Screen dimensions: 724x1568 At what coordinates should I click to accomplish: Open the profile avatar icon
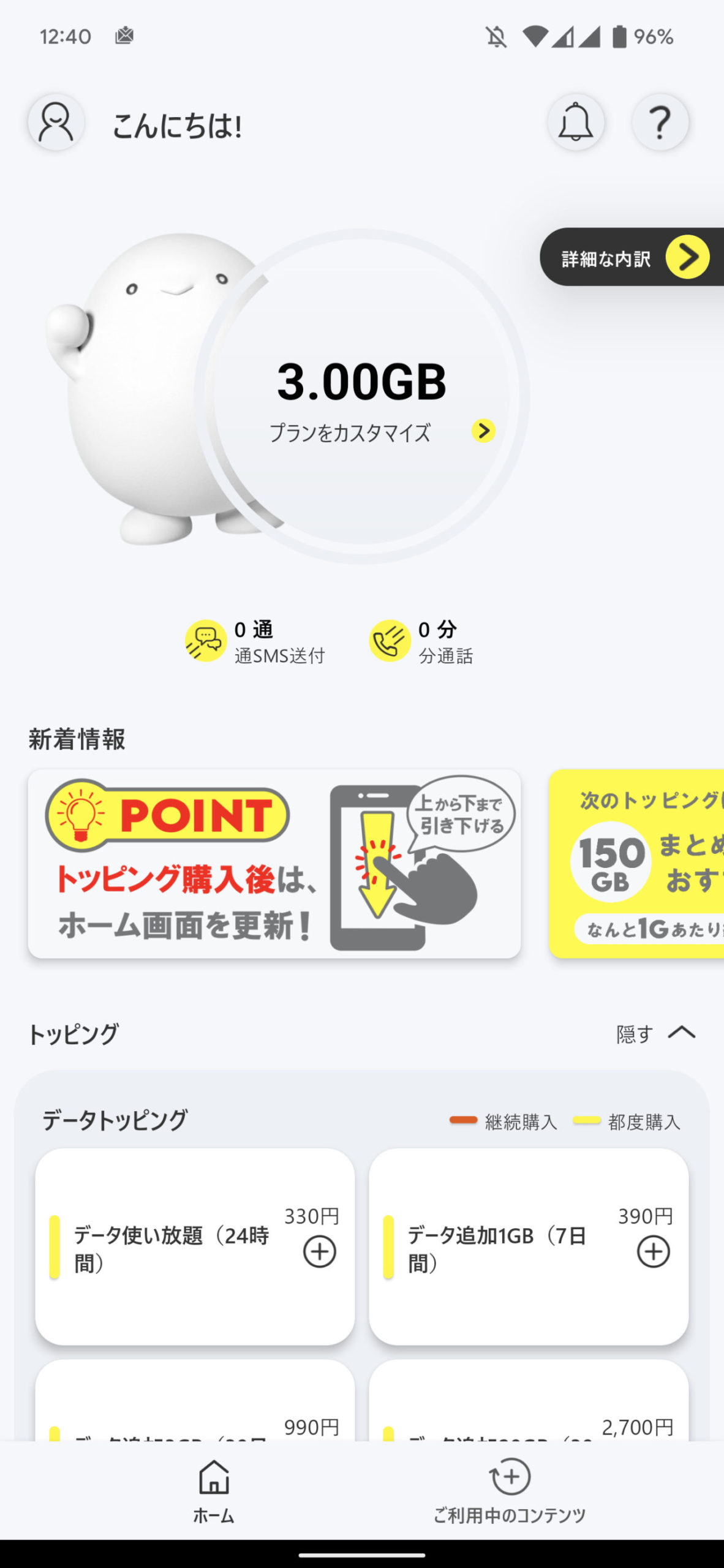56,122
